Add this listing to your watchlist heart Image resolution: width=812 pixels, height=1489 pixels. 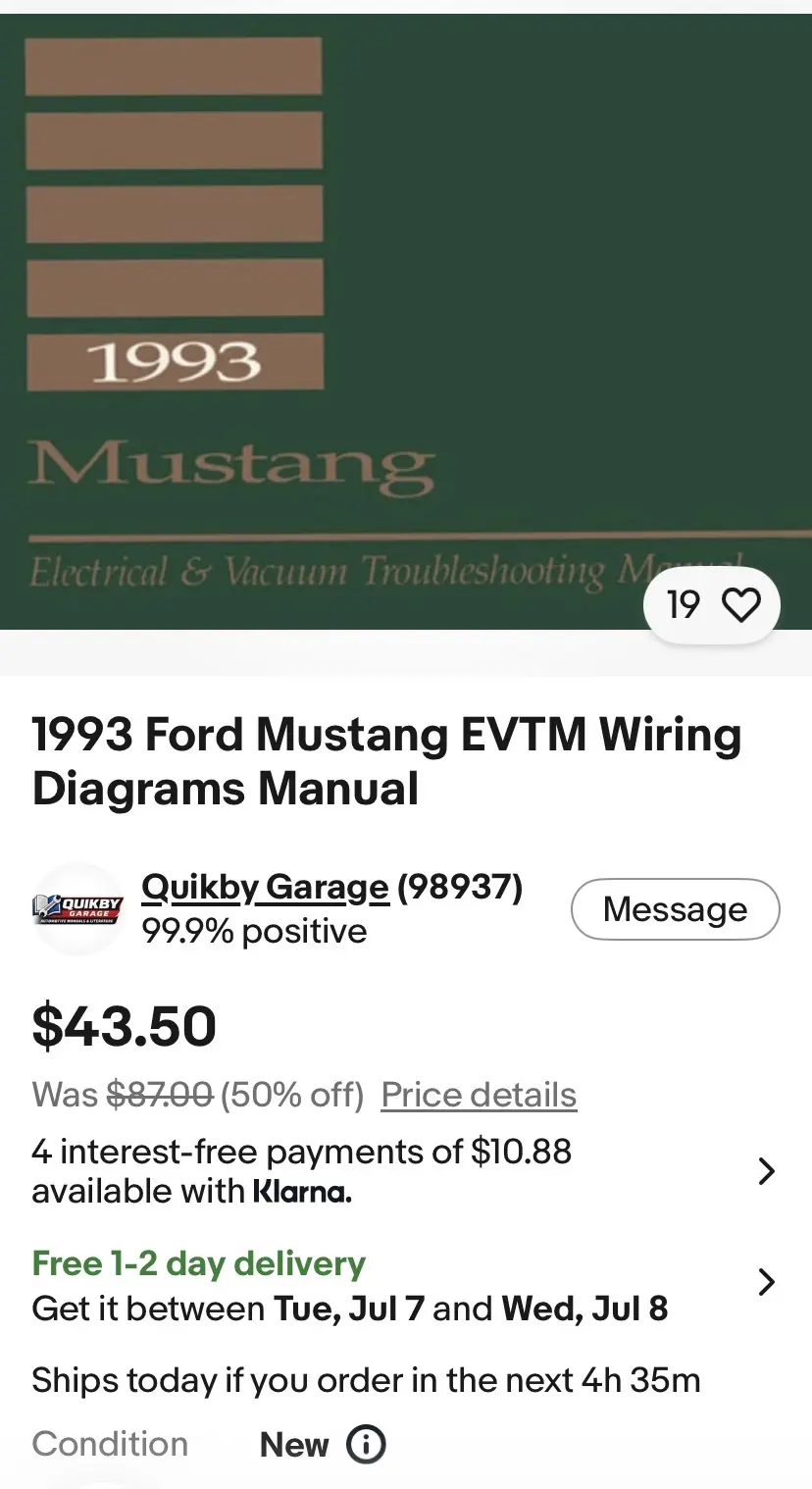point(712,605)
